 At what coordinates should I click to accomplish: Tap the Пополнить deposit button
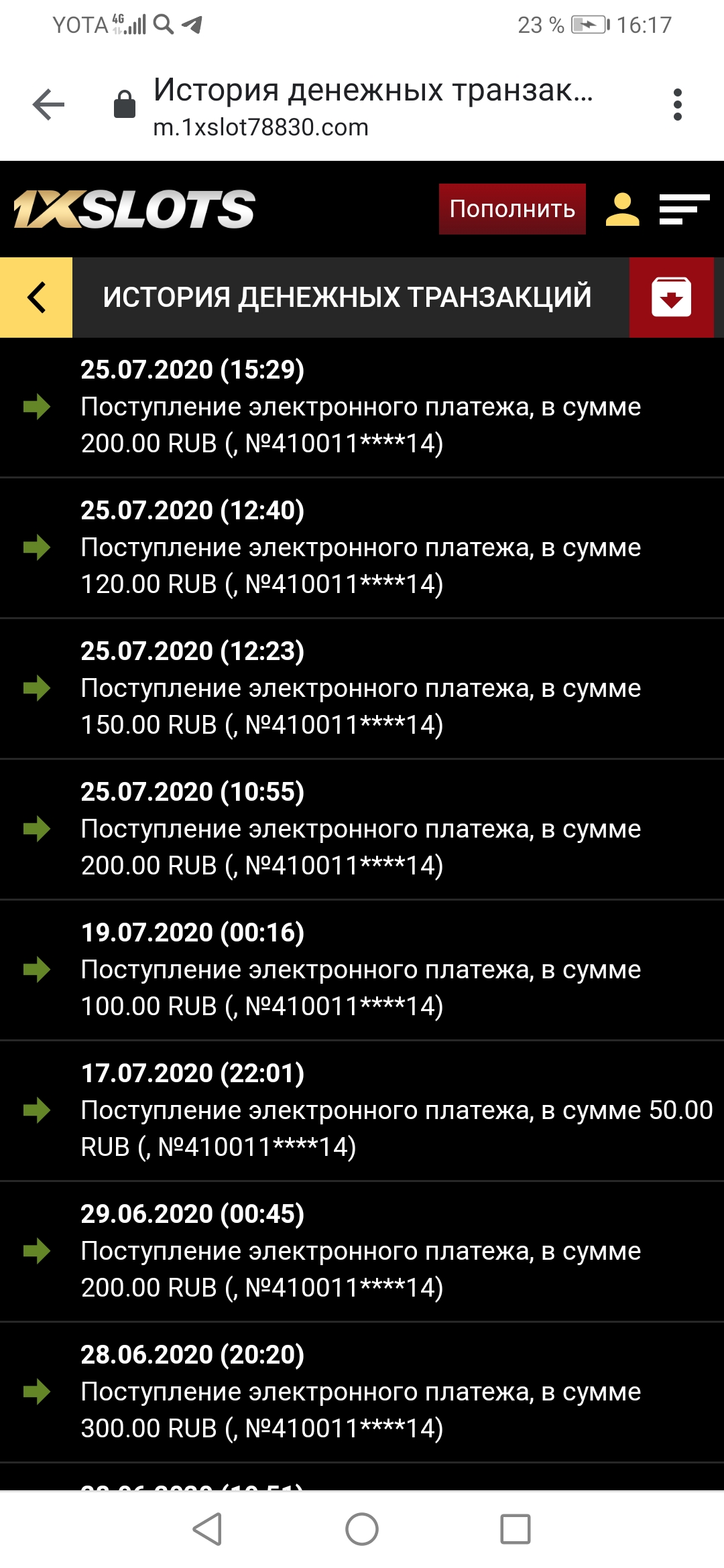[x=512, y=209]
